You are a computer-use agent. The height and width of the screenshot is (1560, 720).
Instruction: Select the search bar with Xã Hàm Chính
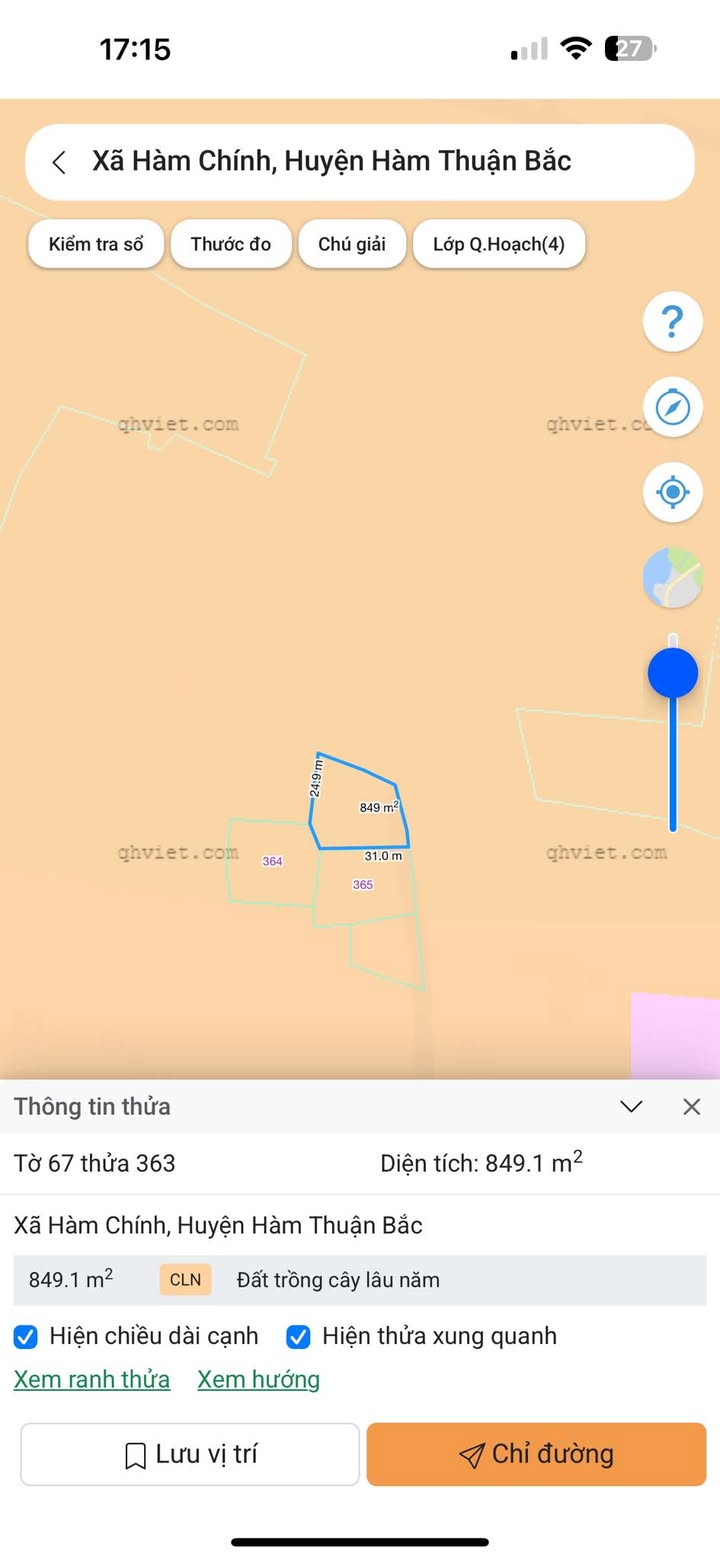[x=360, y=162]
